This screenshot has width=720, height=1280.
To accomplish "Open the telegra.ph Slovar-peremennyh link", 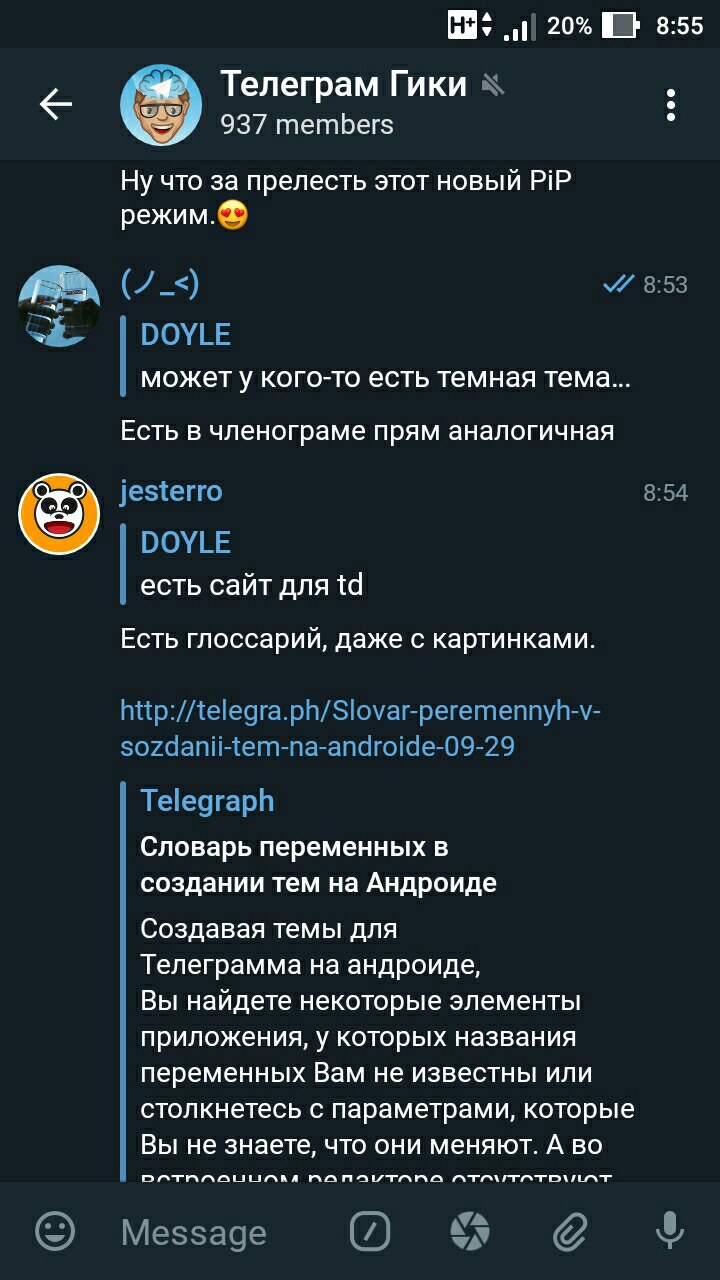I will [359, 729].
